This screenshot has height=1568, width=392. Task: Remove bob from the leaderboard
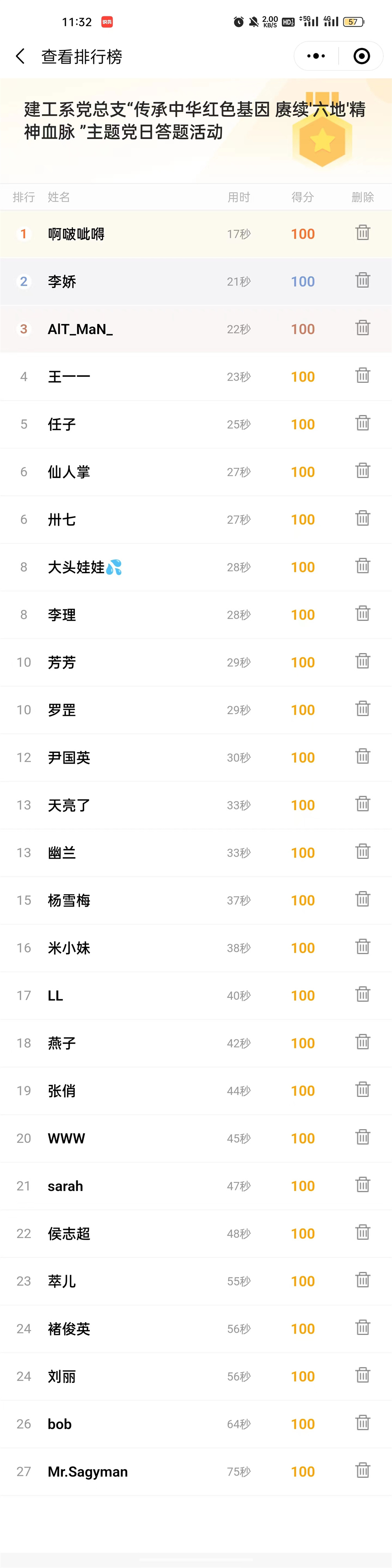pyautogui.click(x=363, y=1423)
